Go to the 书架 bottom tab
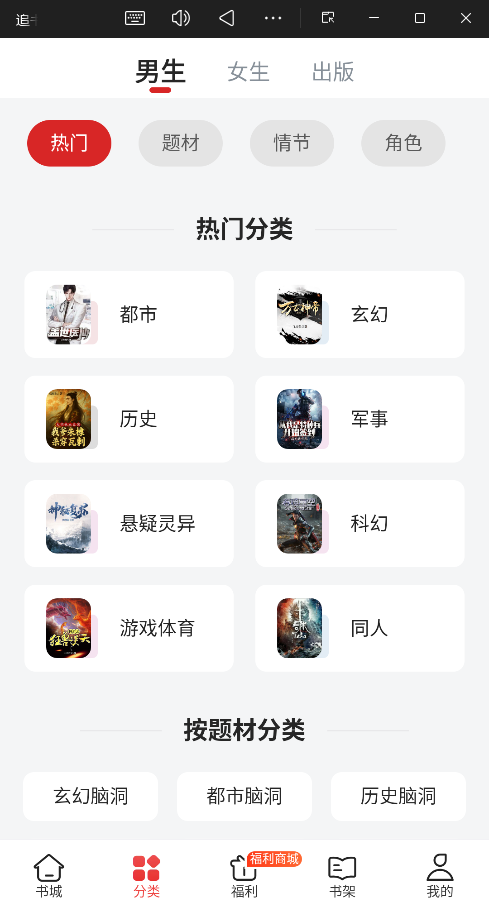This screenshot has height=907, width=489. pyautogui.click(x=342, y=875)
